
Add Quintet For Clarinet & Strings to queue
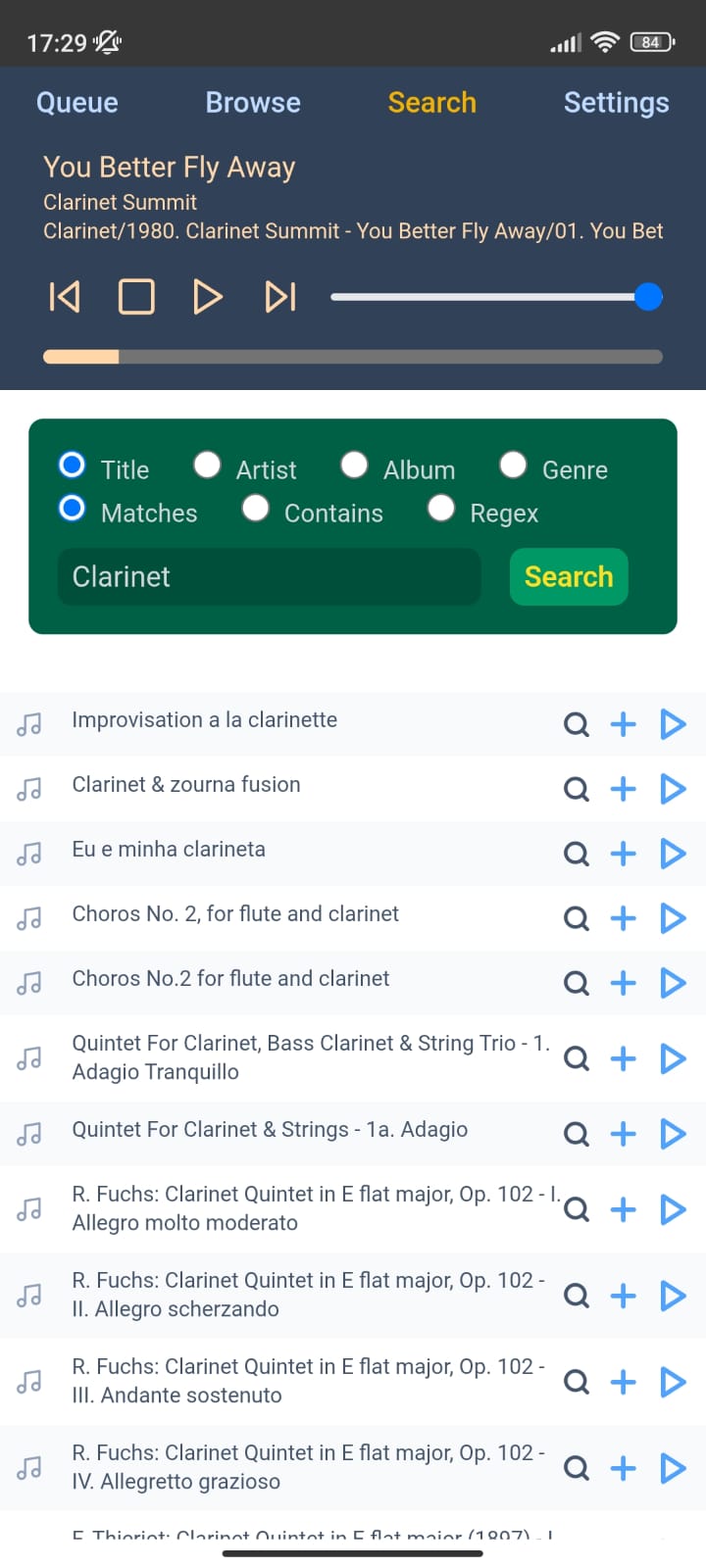[623, 1134]
